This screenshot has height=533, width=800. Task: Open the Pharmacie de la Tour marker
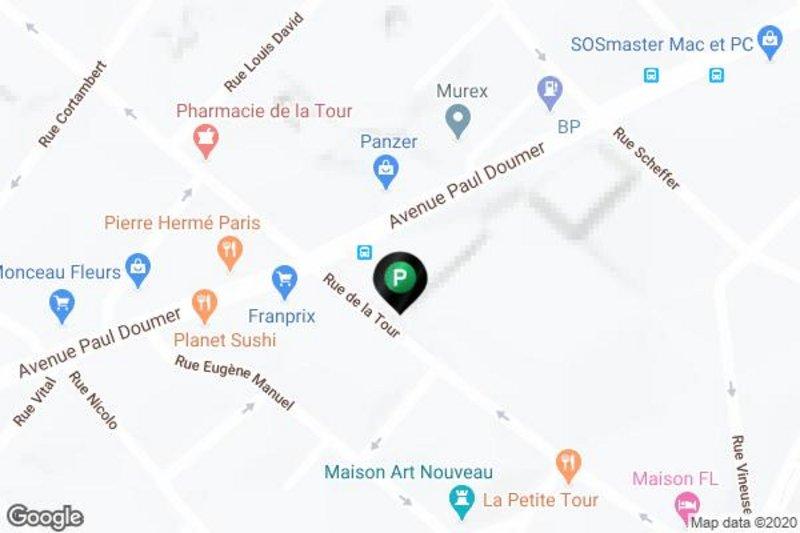pos(207,140)
